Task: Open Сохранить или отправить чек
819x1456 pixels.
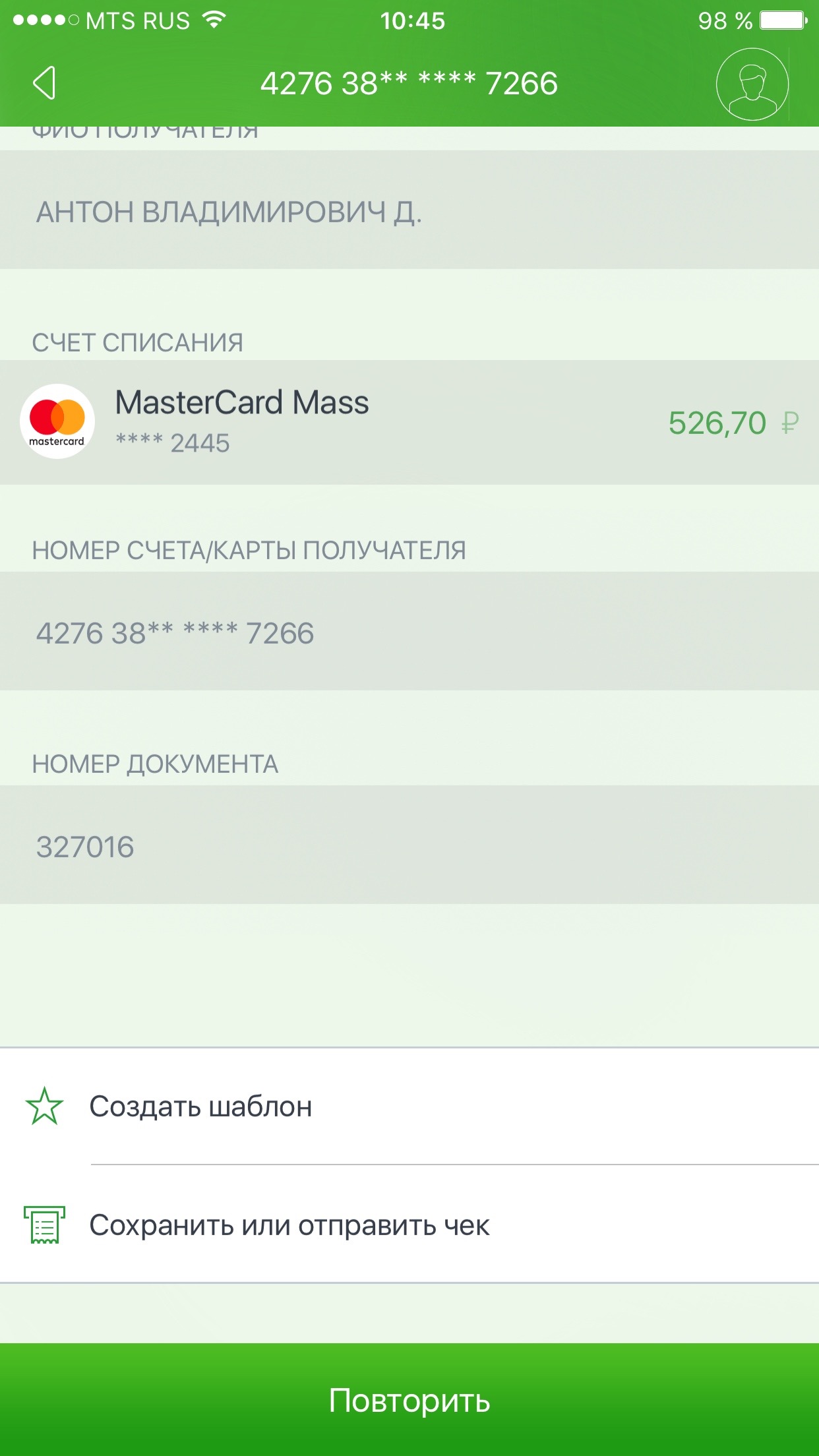Action: pyautogui.click(x=409, y=1225)
